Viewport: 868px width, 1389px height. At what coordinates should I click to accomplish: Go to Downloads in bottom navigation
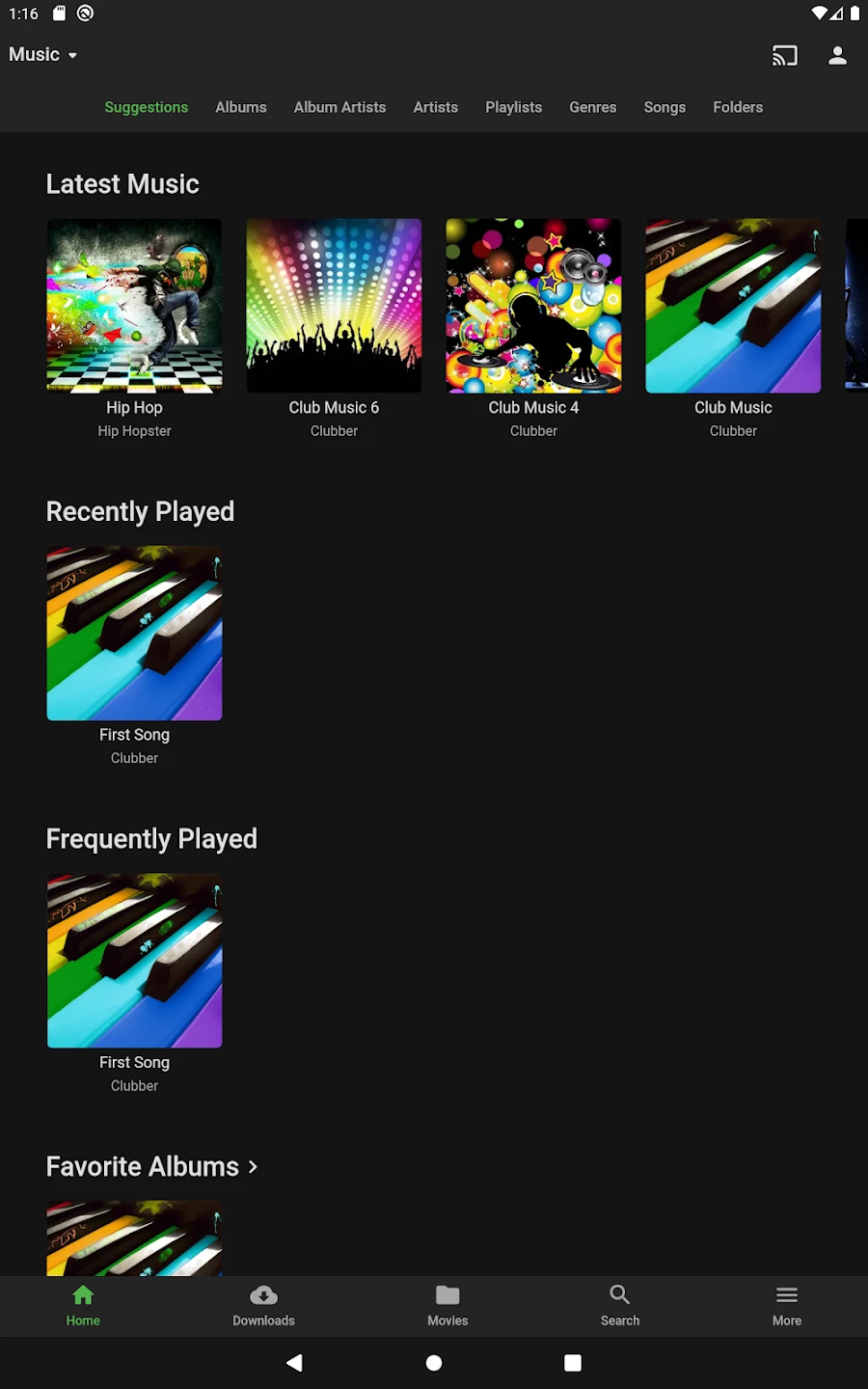coord(263,1306)
